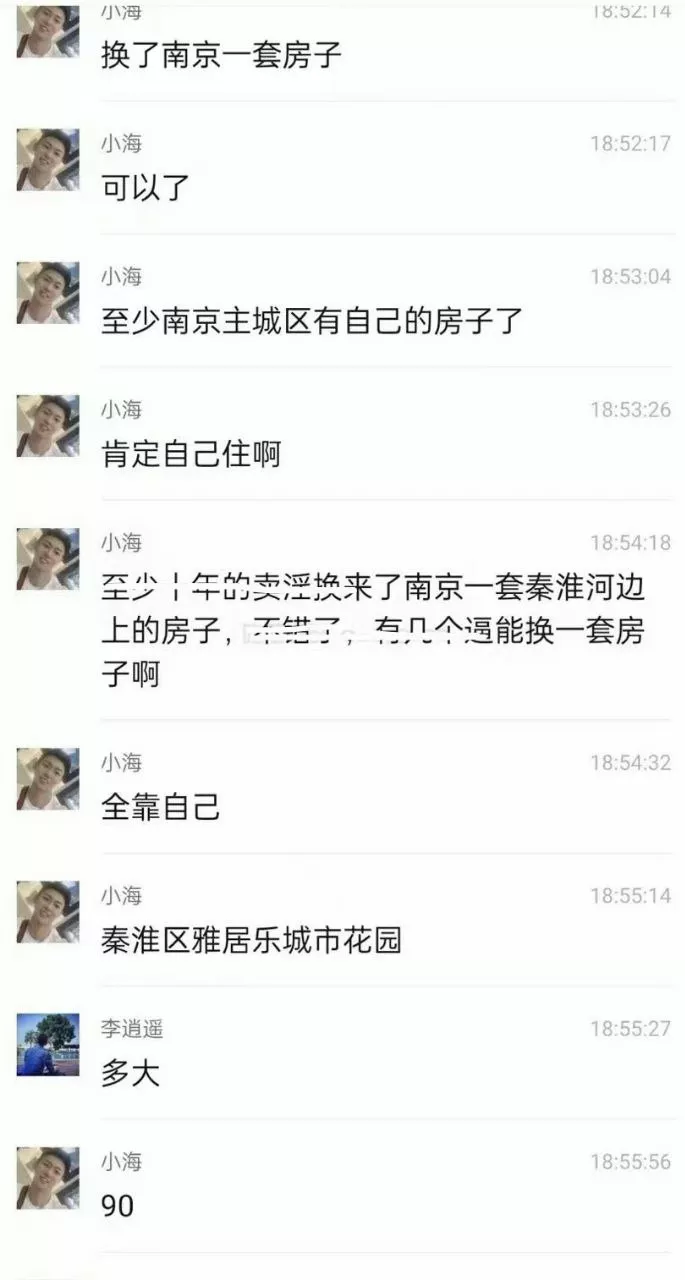Image resolution: width=685 pixels, height=1280 pixels.
Task: Open 小海's avatar beside the 可以了 message
Action: coord(47,160)
